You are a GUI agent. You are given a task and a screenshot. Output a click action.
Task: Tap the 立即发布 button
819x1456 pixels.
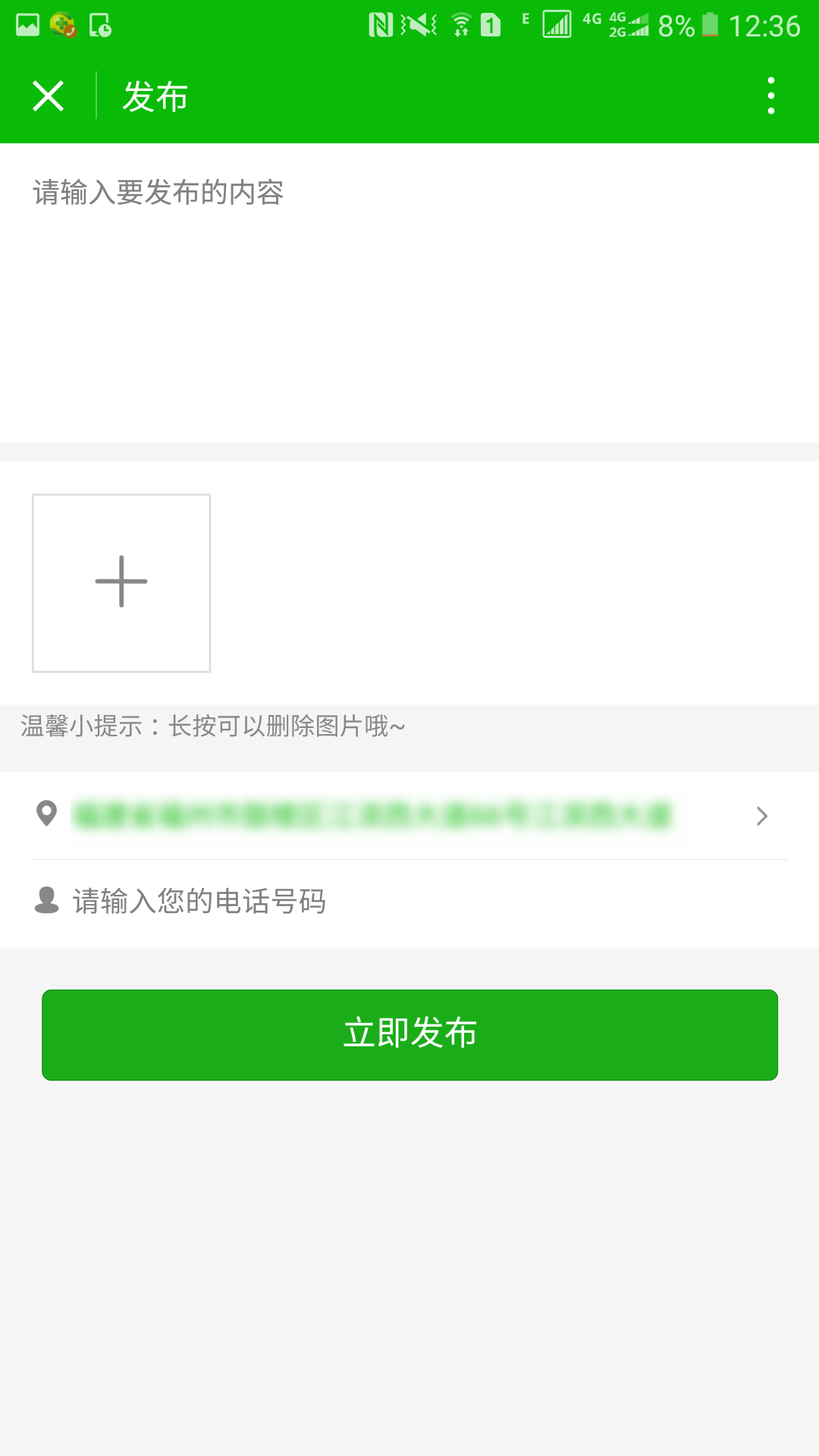pos(409,1034)
